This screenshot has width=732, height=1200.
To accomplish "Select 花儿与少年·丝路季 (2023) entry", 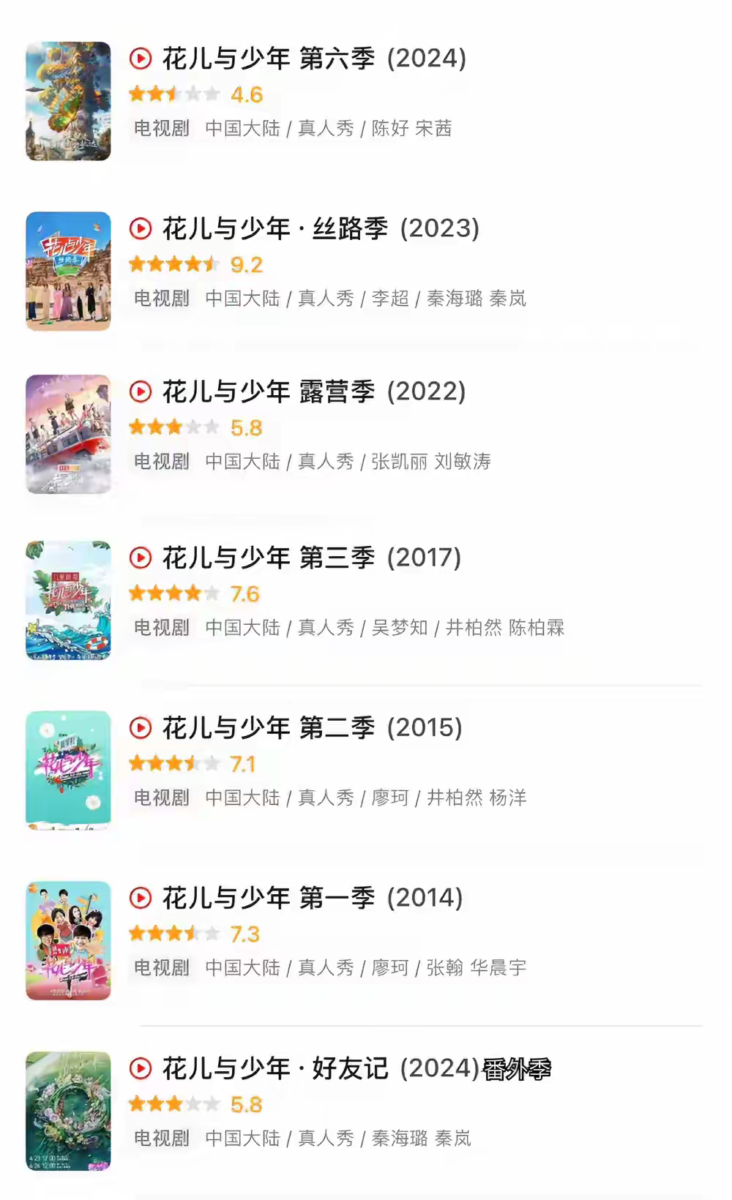I will (x=320, y=229).
